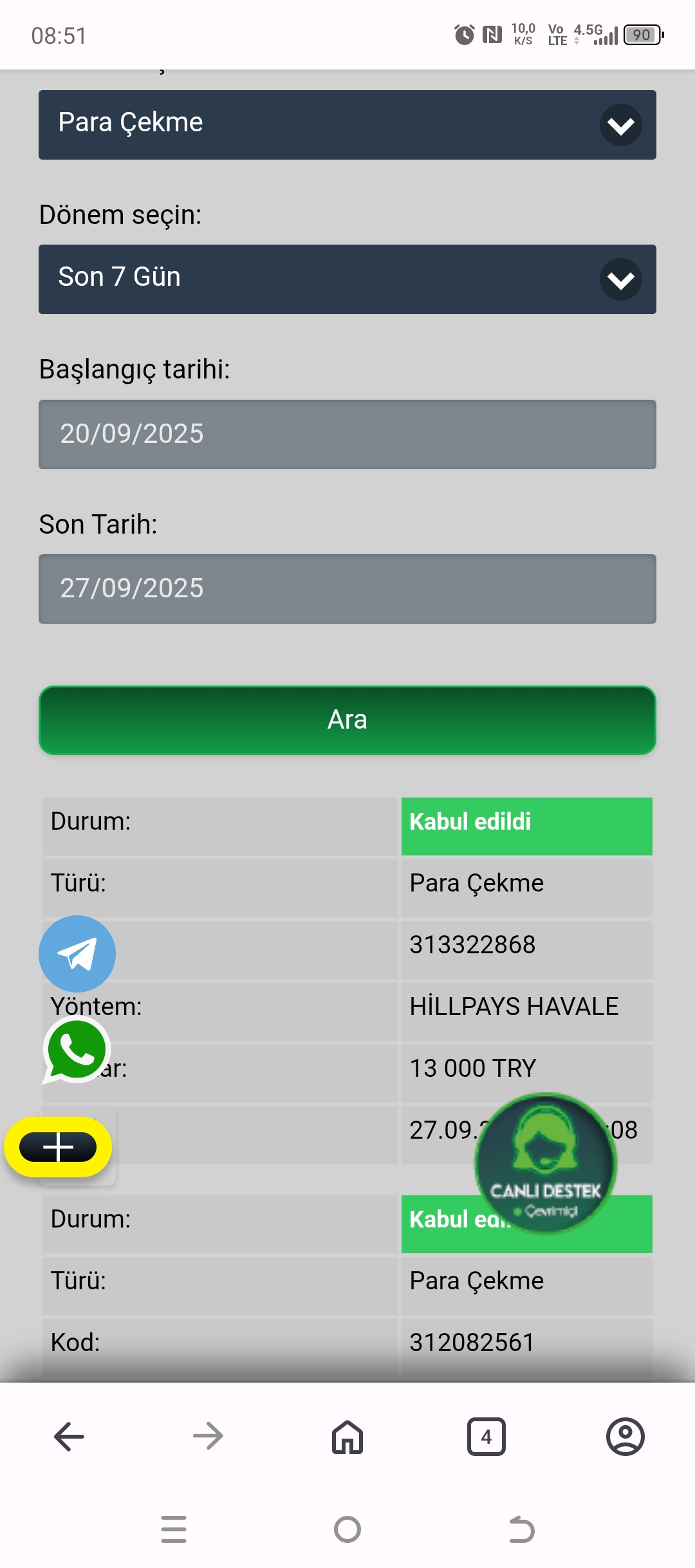Tap the system home button
The height and width of the screenshot is (1568, 695).
click(347, 1529)
